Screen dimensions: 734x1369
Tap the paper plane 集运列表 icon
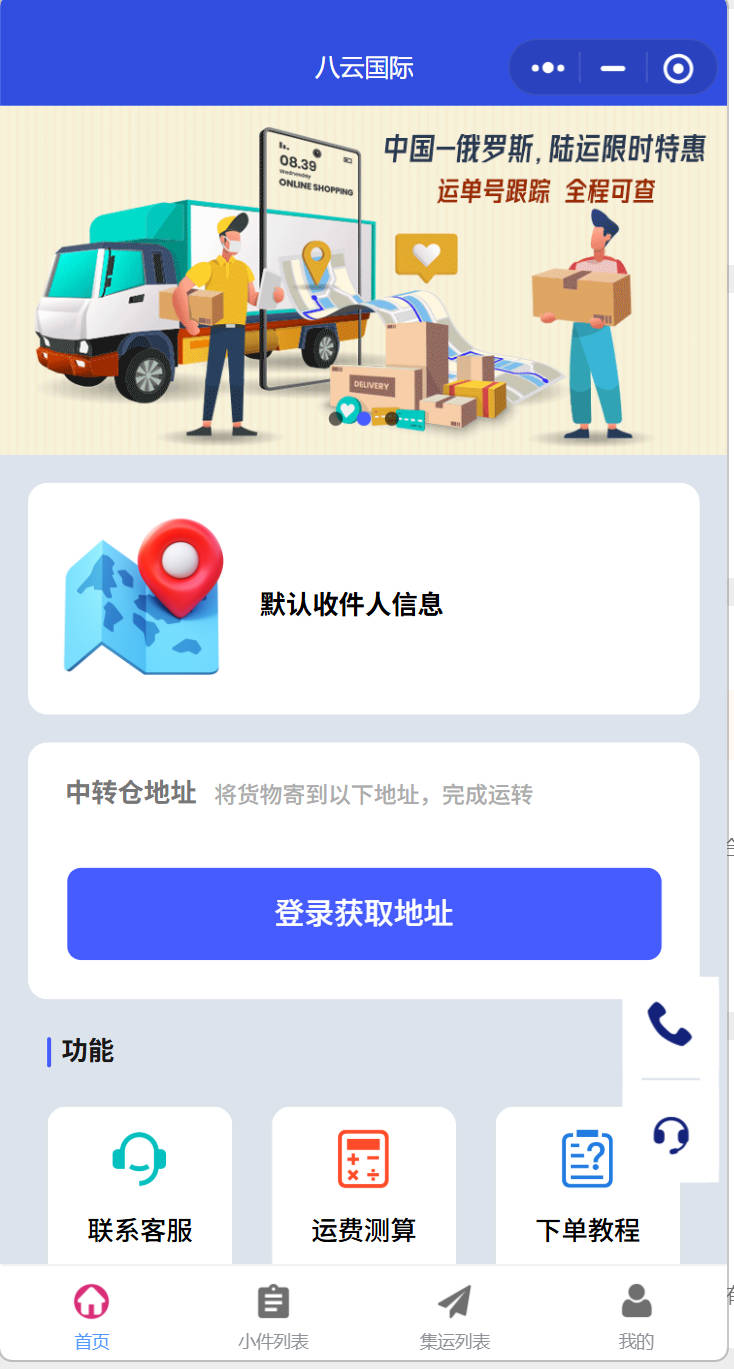tap(454, 1301)
